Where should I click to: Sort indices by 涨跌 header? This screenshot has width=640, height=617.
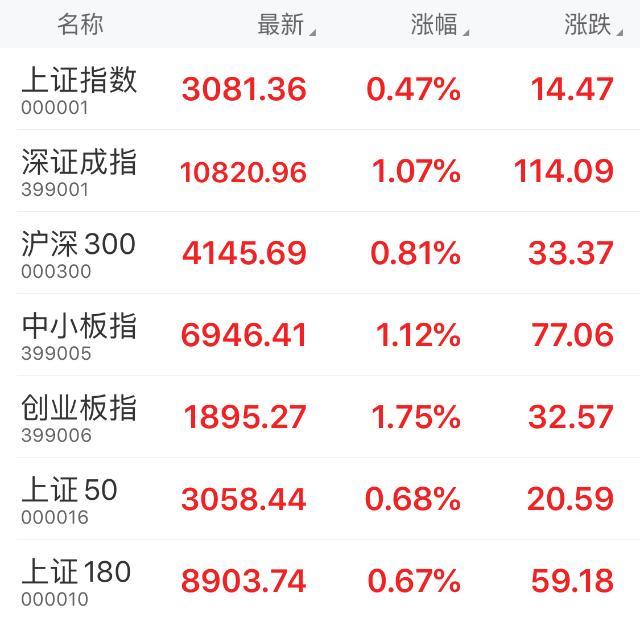coord(590,25)
